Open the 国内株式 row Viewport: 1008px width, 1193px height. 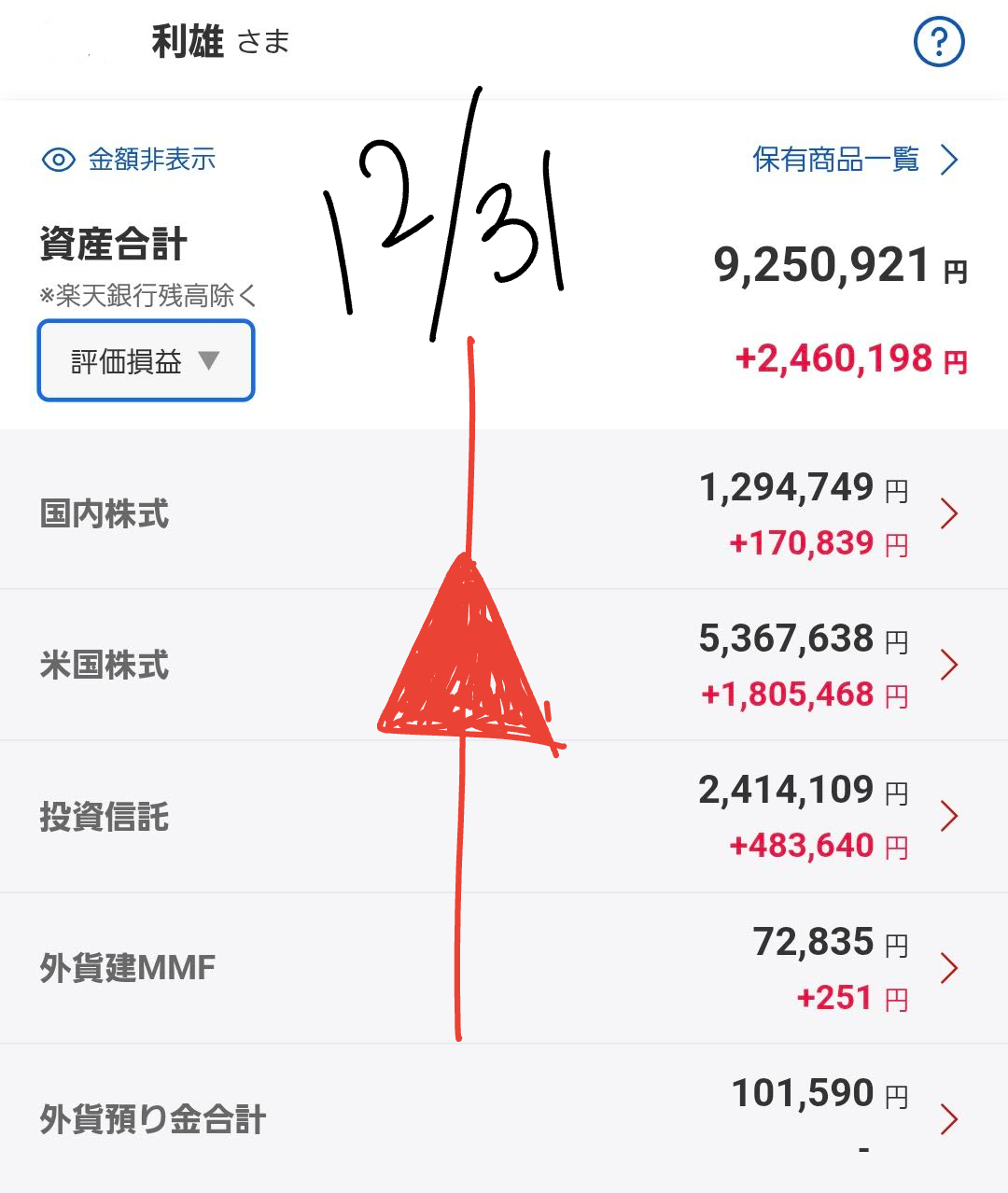pyautogui.click(x=504, y=513)
